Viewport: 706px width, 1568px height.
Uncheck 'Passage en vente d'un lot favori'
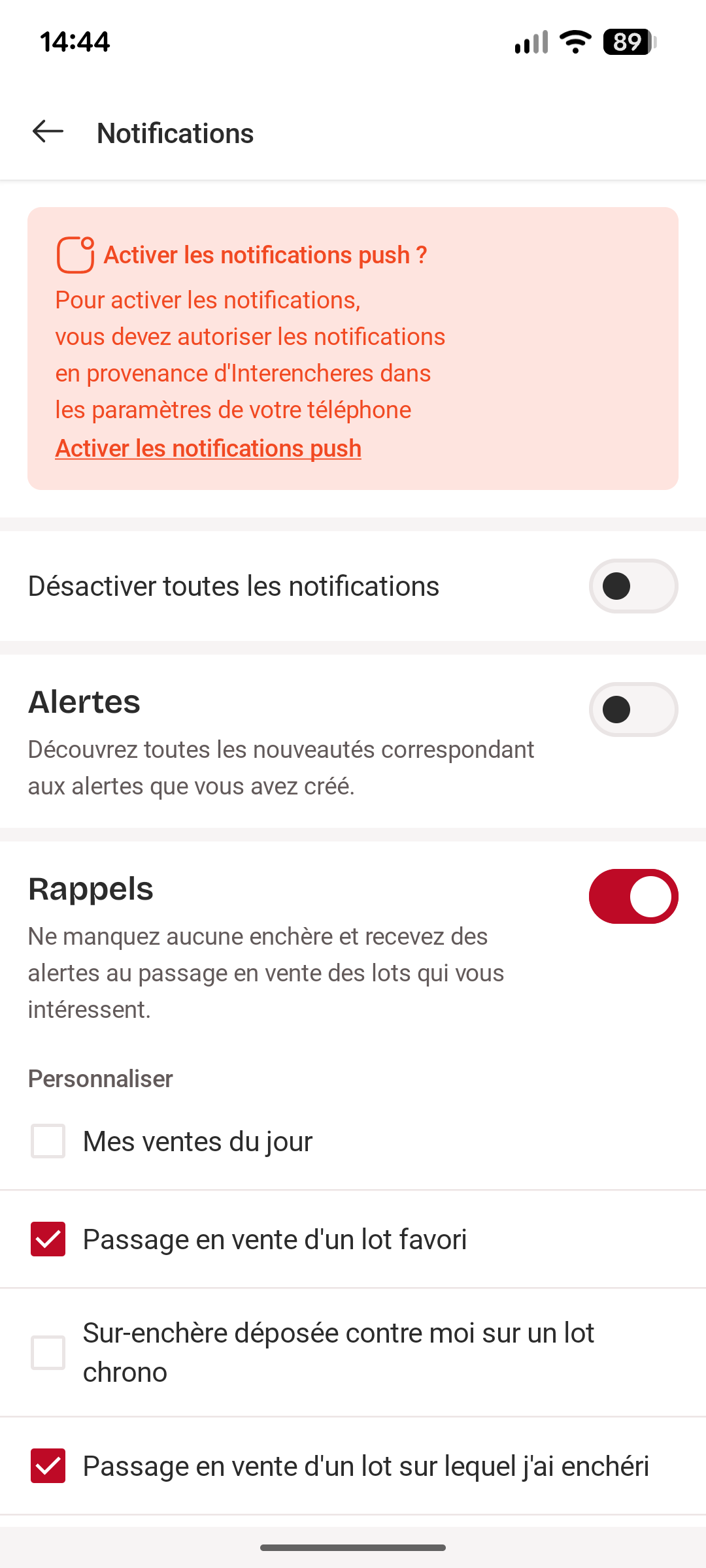(x=48, y=1239)
